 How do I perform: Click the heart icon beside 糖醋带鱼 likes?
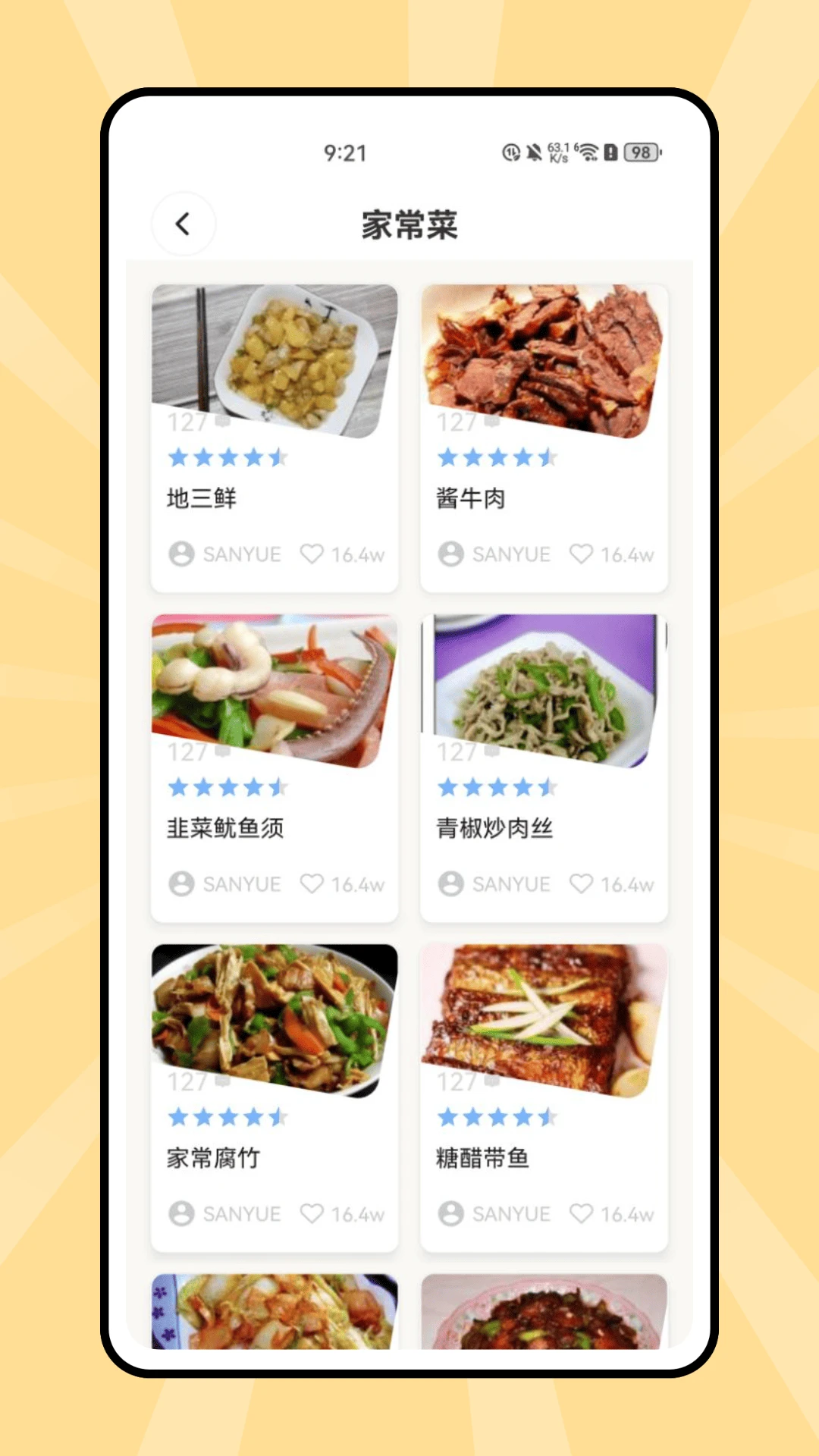click(582, 1213)
